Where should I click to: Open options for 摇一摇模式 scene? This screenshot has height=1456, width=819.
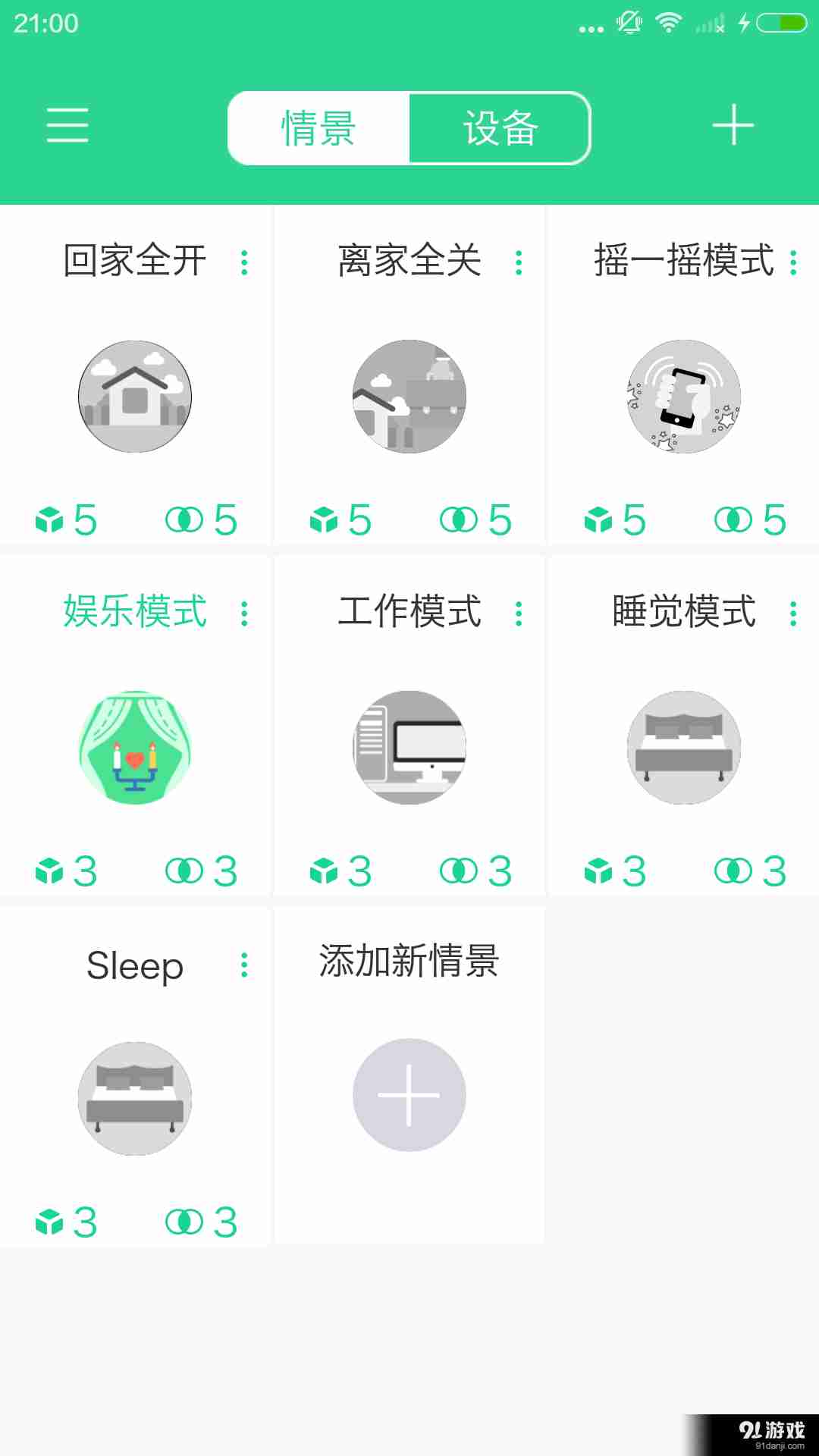point(793,262)
